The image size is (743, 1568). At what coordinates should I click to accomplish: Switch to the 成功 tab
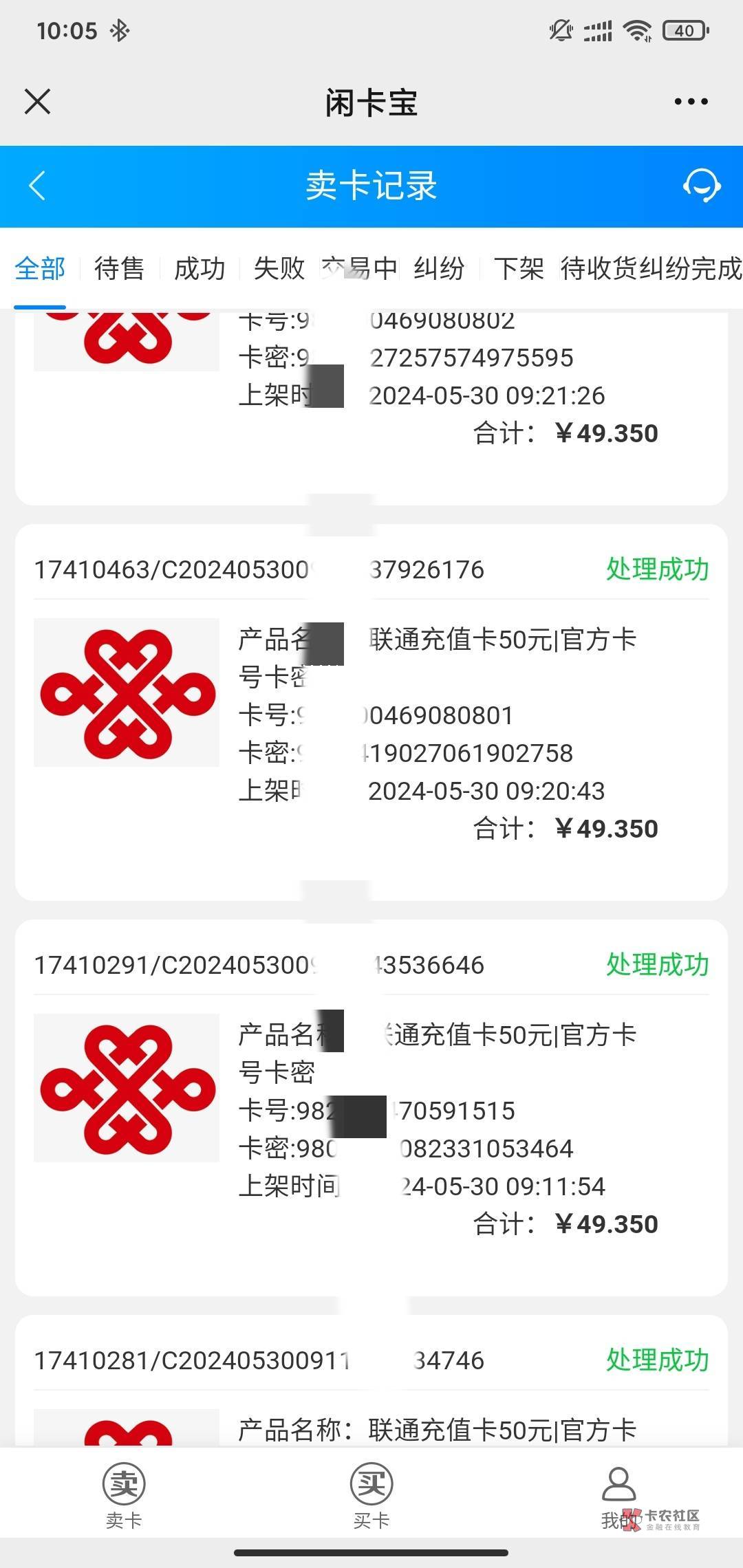[x=200, y=268]
